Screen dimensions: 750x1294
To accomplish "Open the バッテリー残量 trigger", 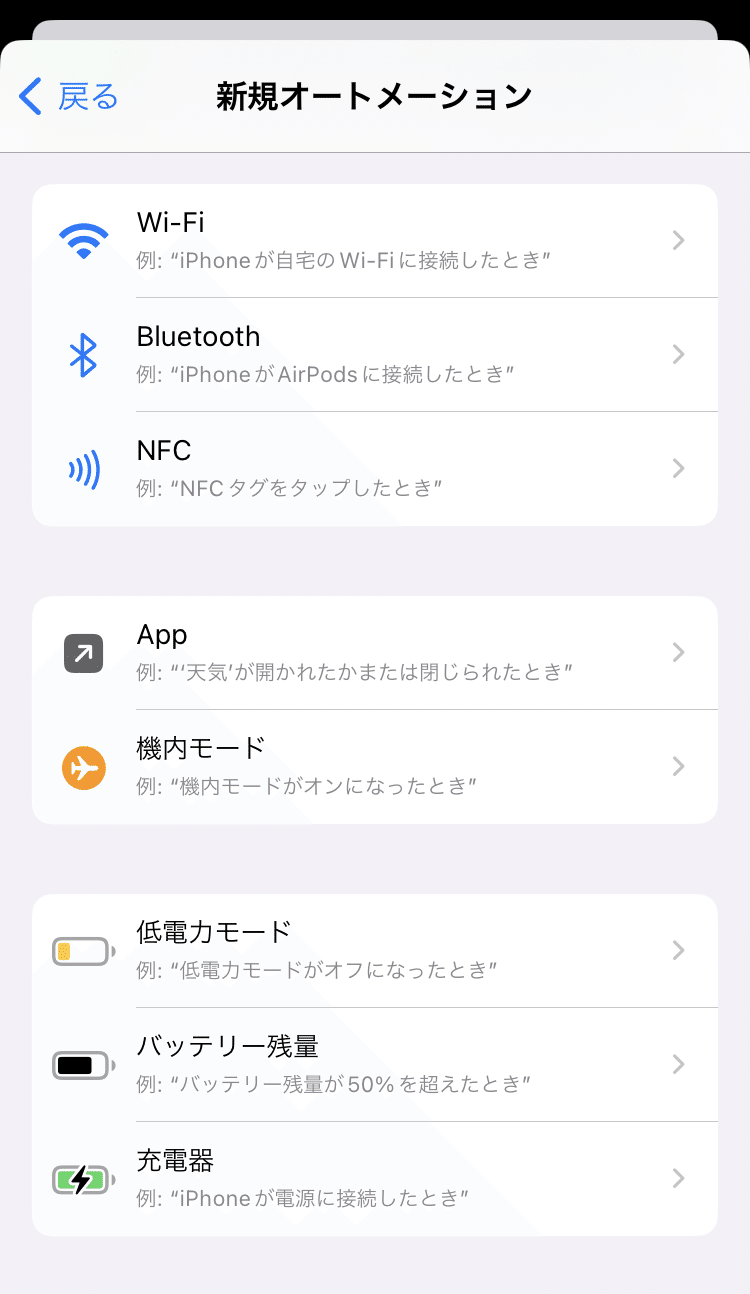I will (x=375, y=1065).
